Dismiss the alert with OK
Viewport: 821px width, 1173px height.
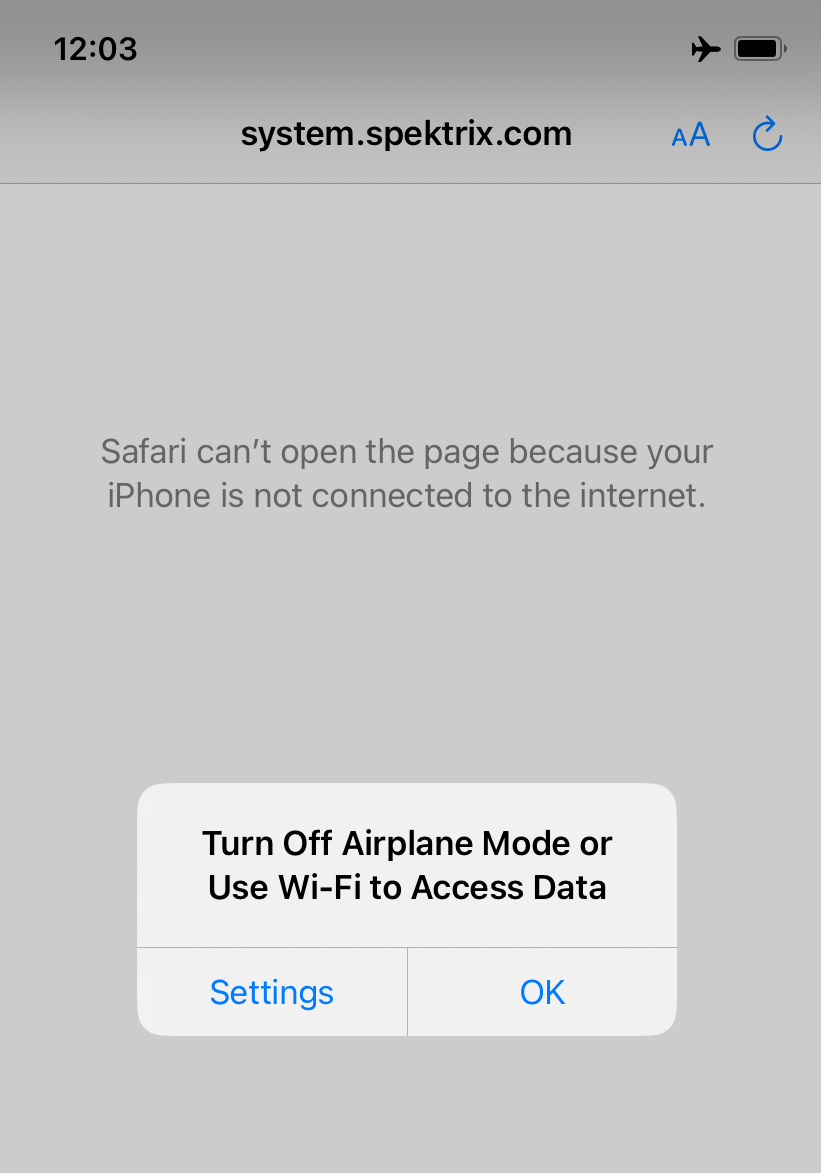click(542, 992)
